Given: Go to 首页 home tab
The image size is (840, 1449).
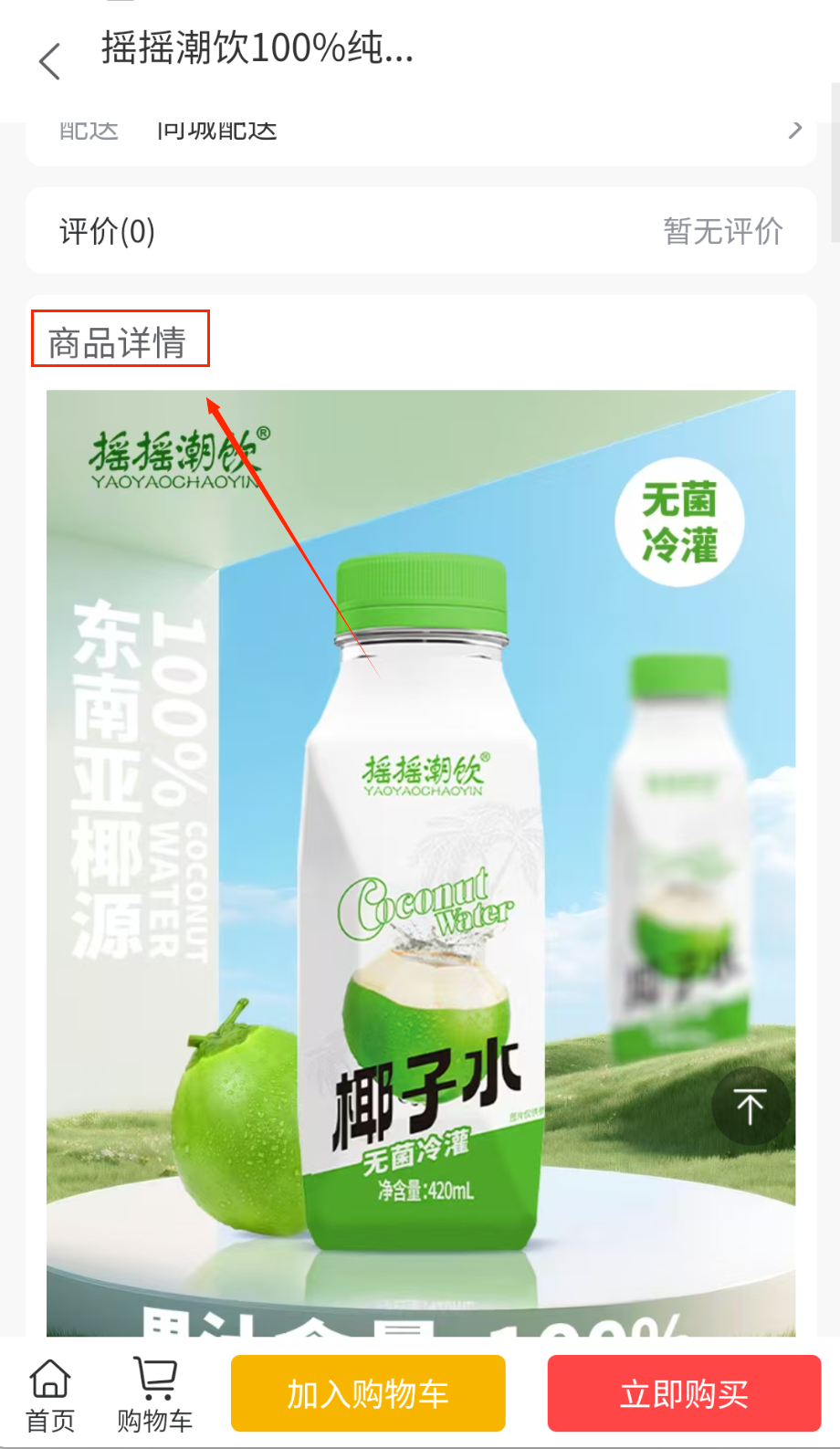Looking at the screenshot, I should pos(50,1394).
